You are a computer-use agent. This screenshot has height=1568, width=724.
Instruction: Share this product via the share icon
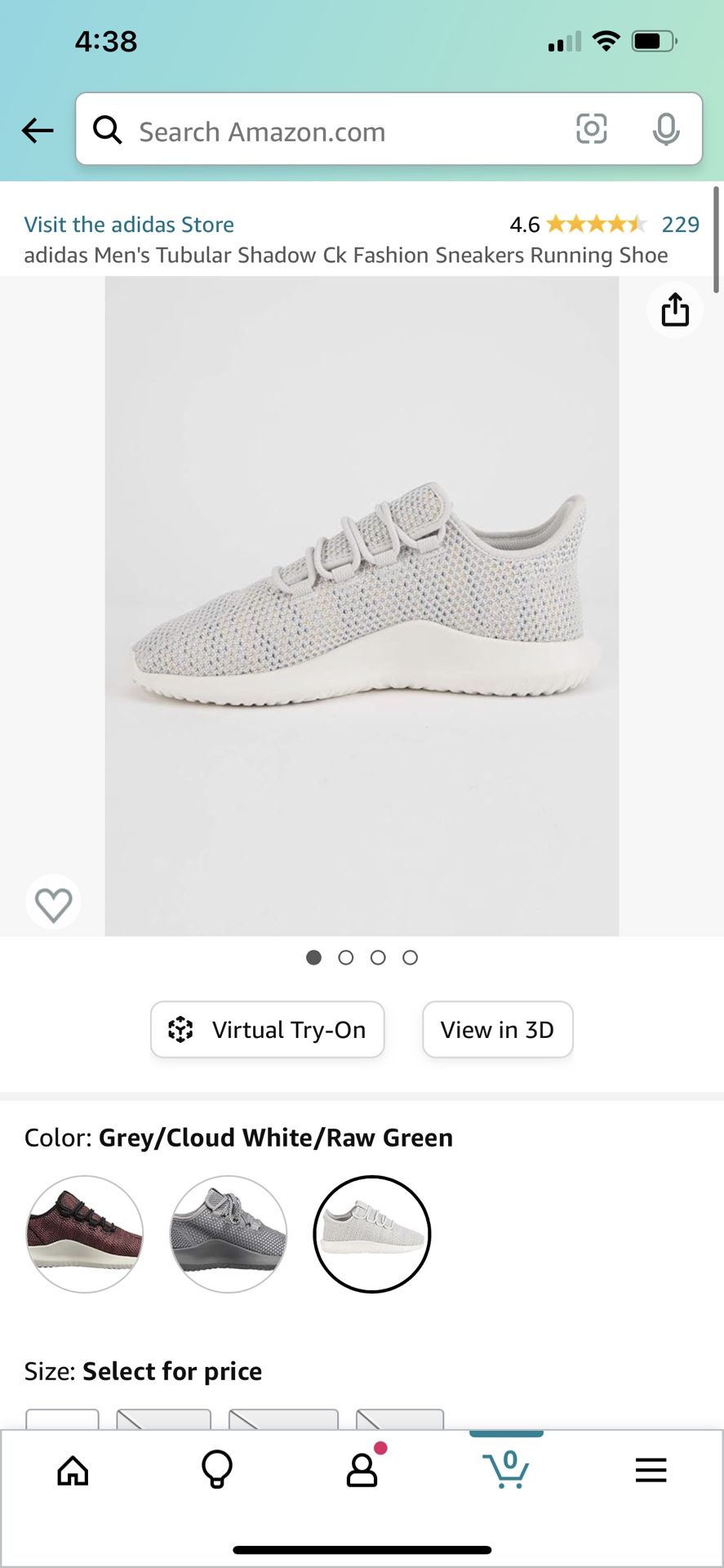pos(675,310)
